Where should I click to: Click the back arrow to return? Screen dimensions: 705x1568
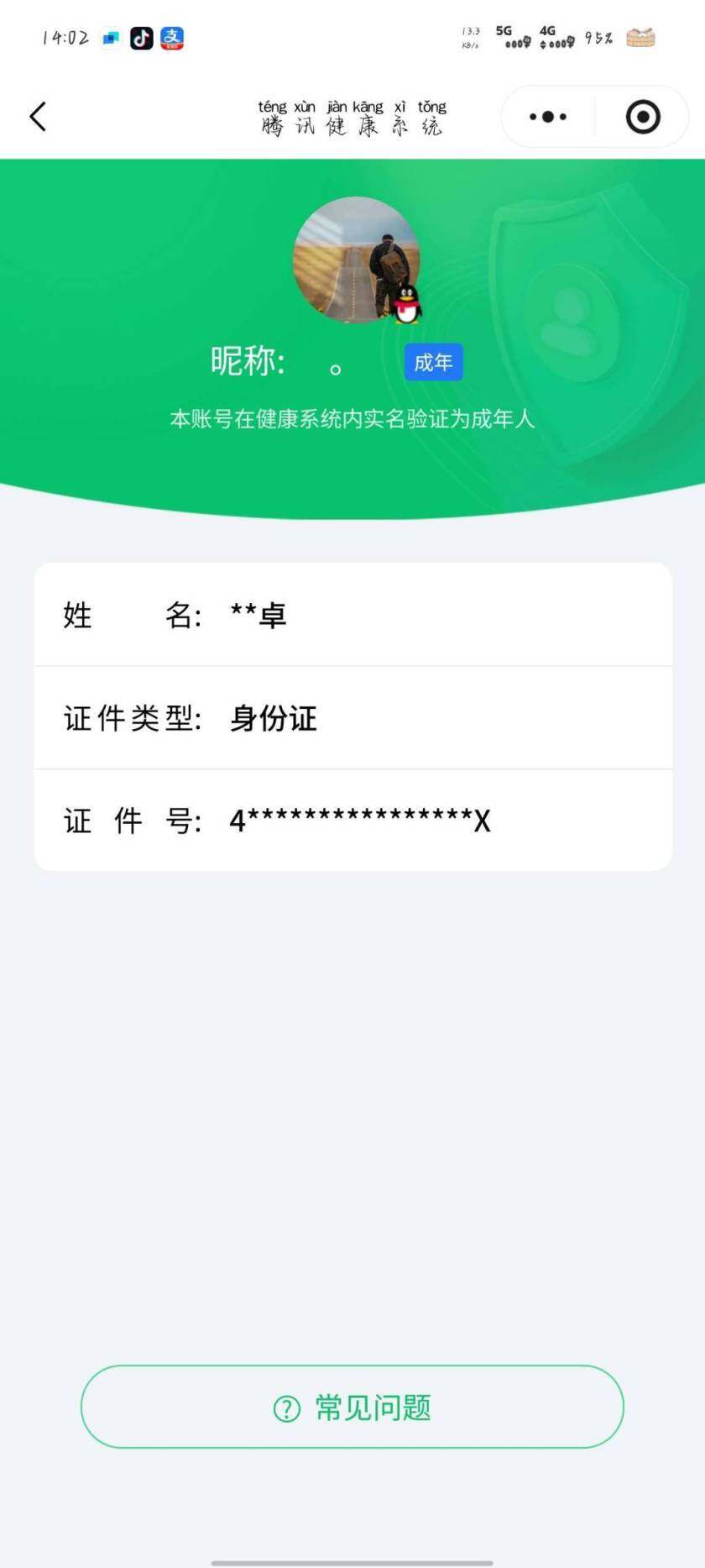37,116
